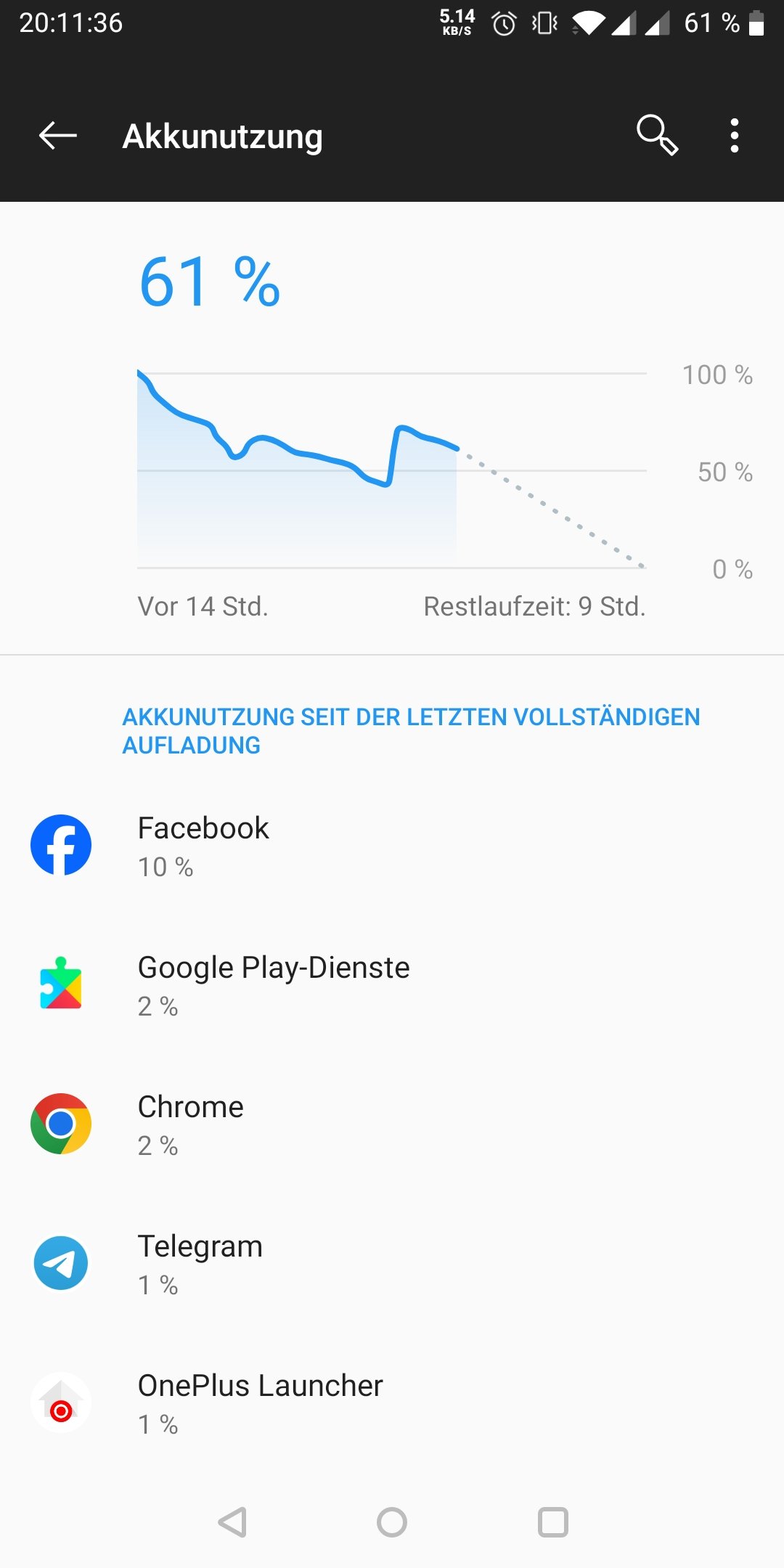View Google Play-Dienste battery usage

[x=392, y=985]
